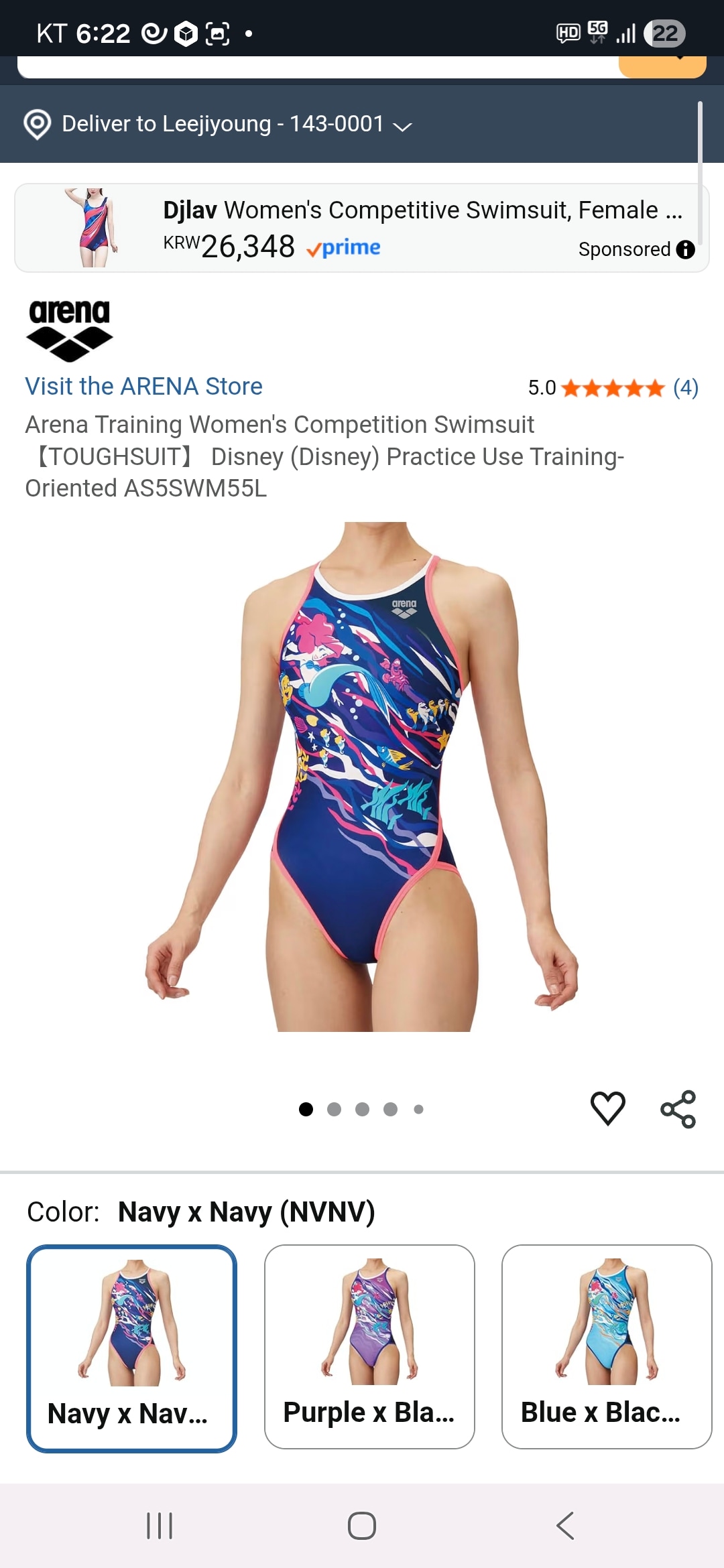The image size is (724, 1568).
Task: Visit the ARENA Store
Action: coord(143,386)
